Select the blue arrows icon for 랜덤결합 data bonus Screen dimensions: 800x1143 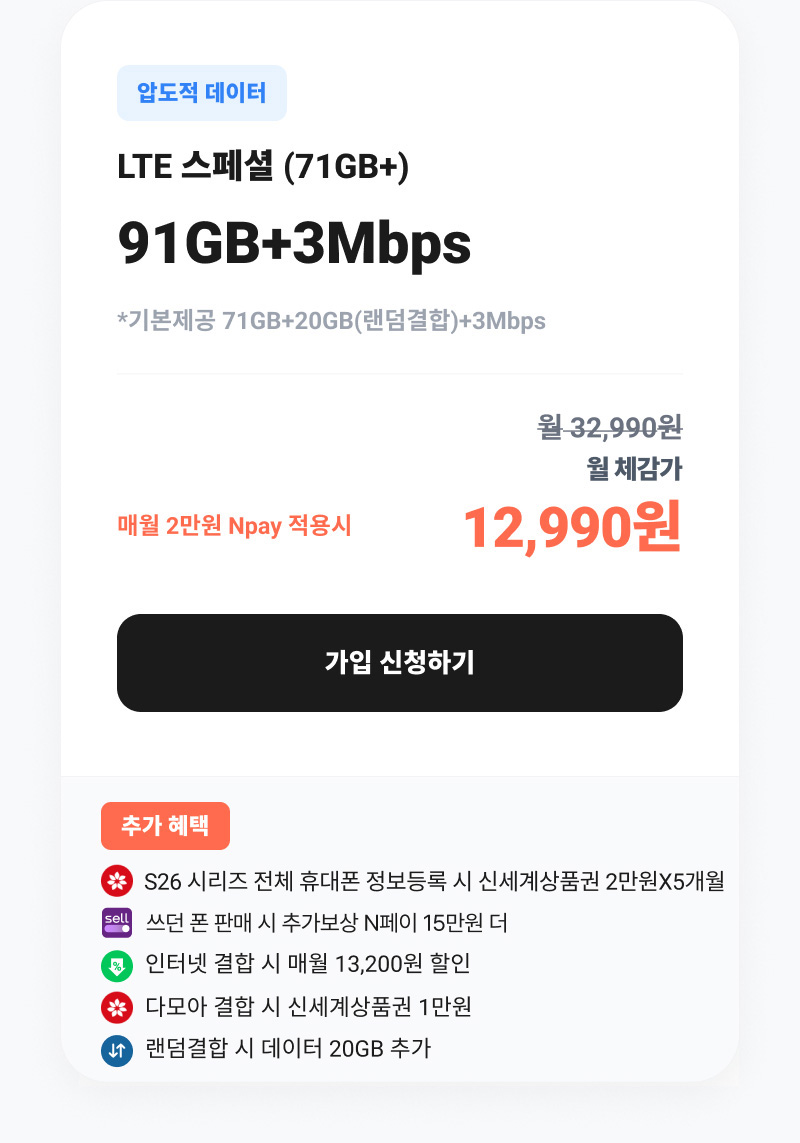pos(117,1050)
